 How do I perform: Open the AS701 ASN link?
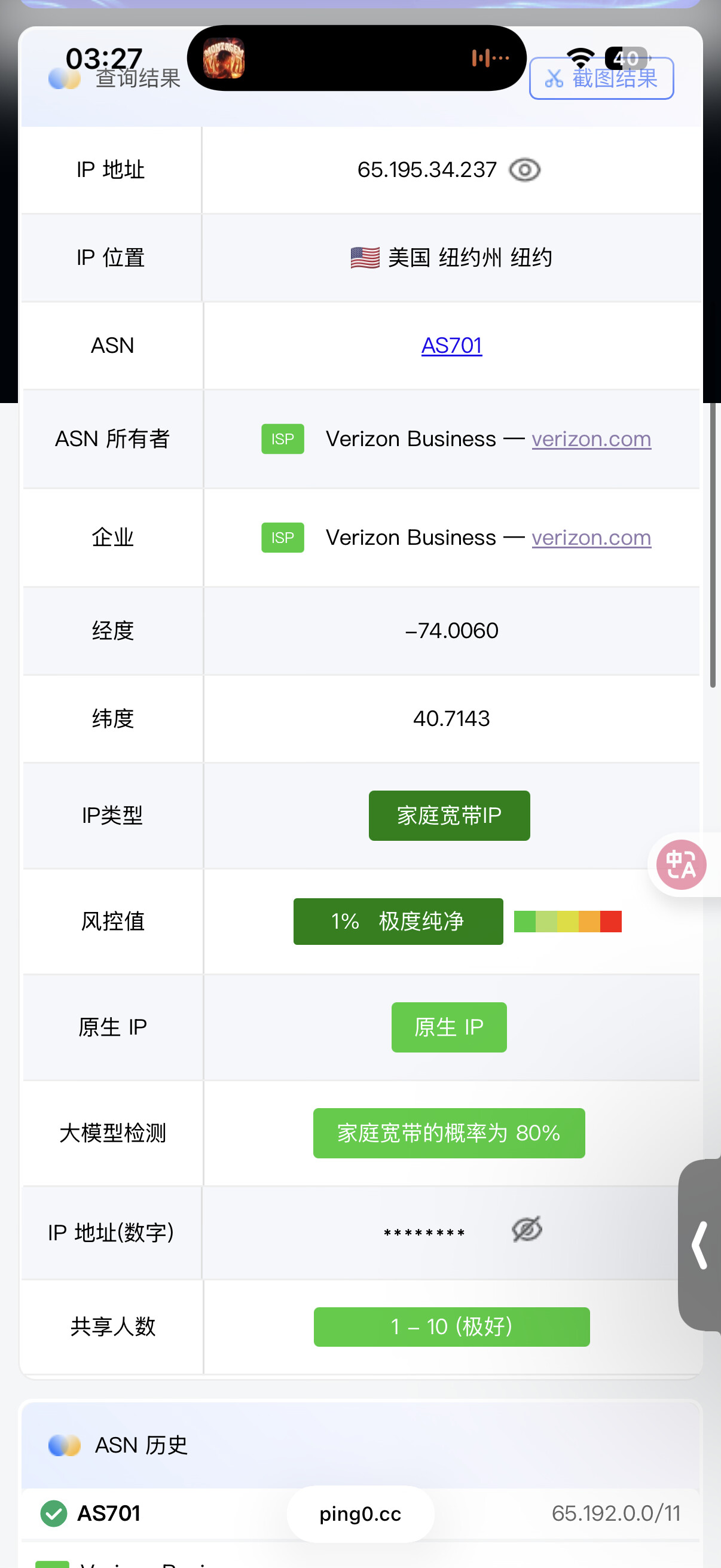click(x=451, y=345)
